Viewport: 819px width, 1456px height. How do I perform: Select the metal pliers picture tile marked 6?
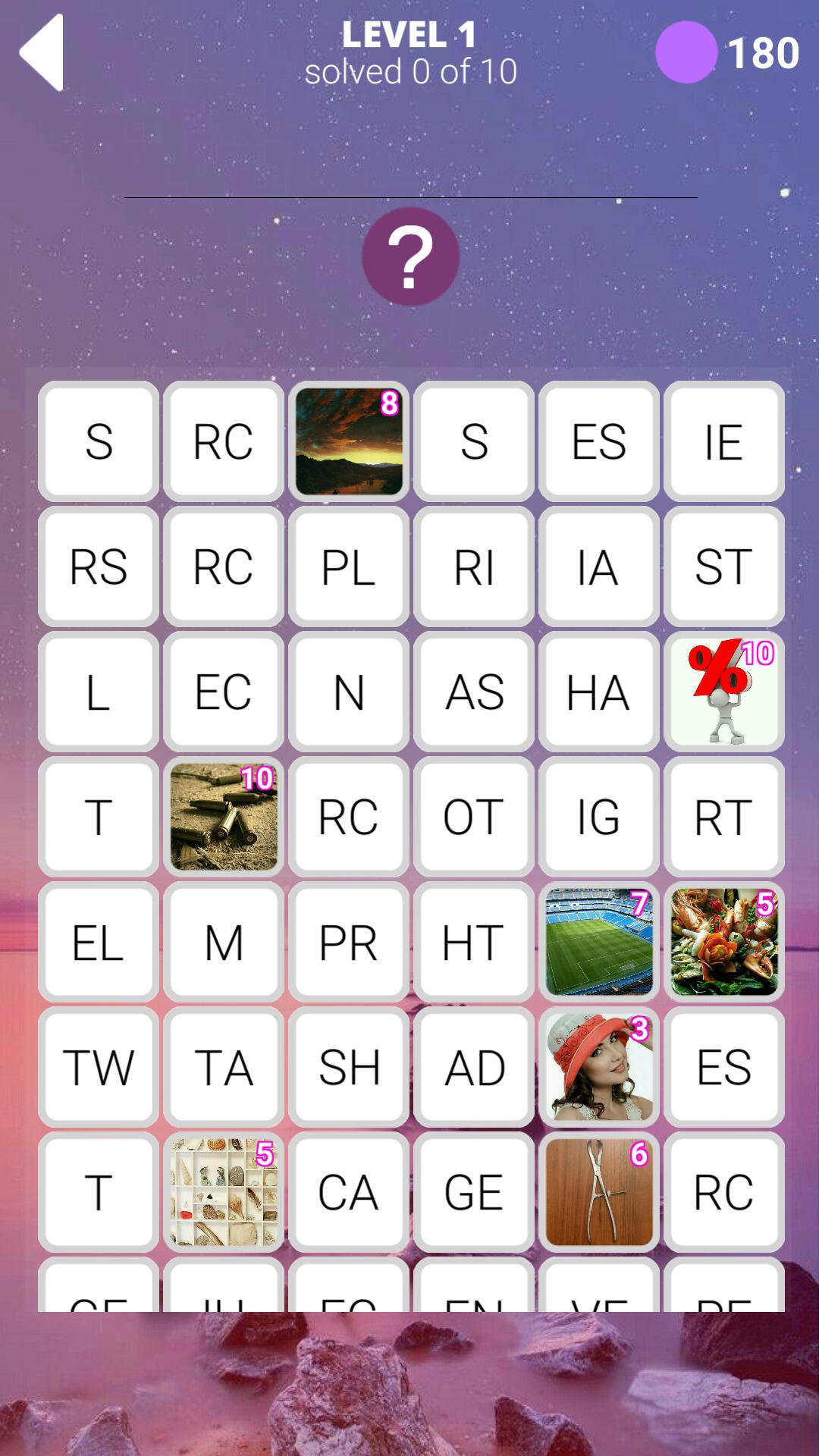[x=598, y=1191]
